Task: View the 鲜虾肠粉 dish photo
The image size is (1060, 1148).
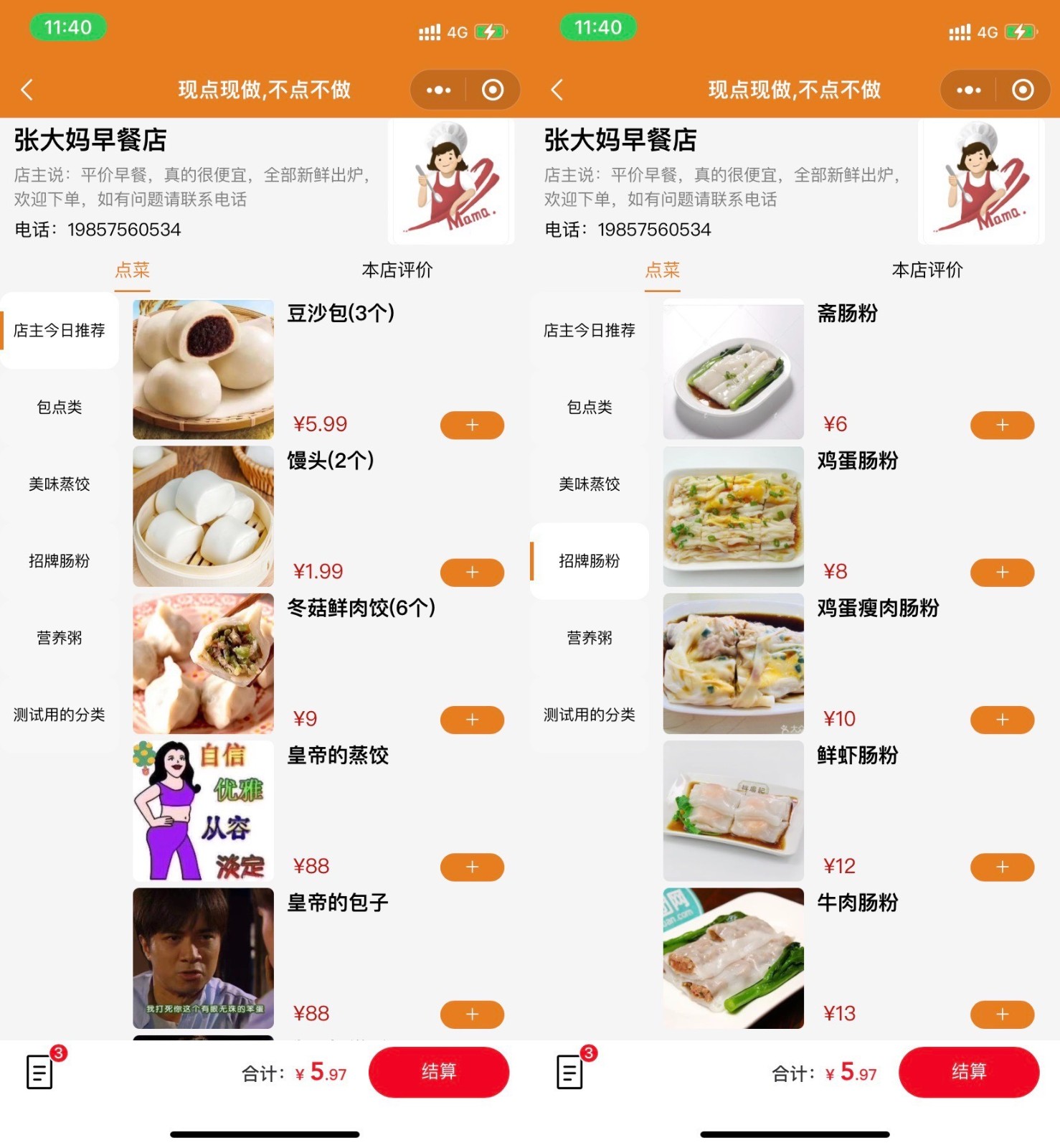Action: (x=733, y=811)
